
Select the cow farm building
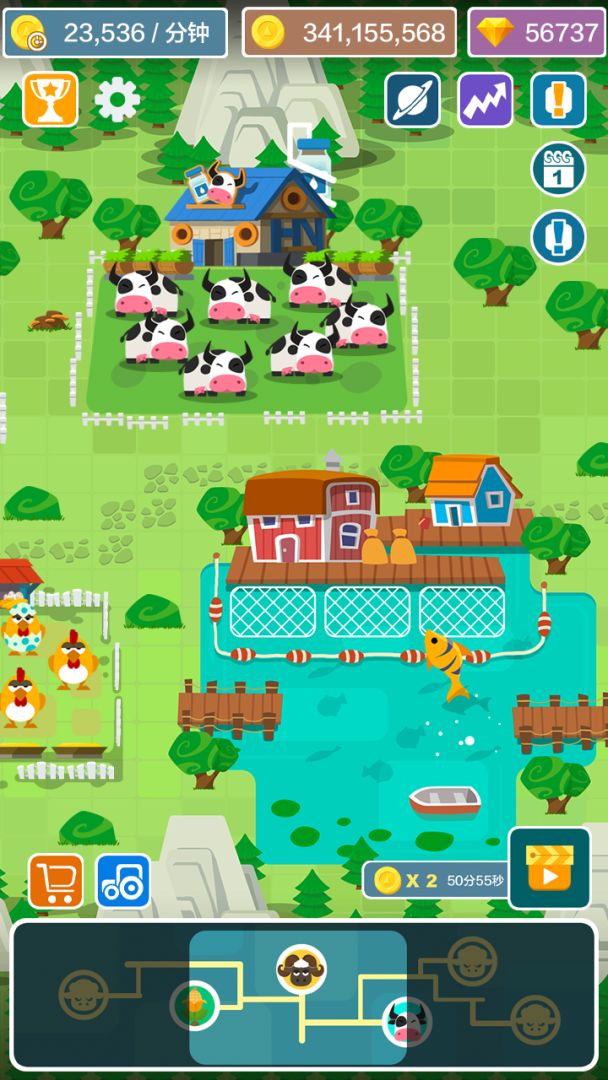pyautogui.click(x=248, y=214)
